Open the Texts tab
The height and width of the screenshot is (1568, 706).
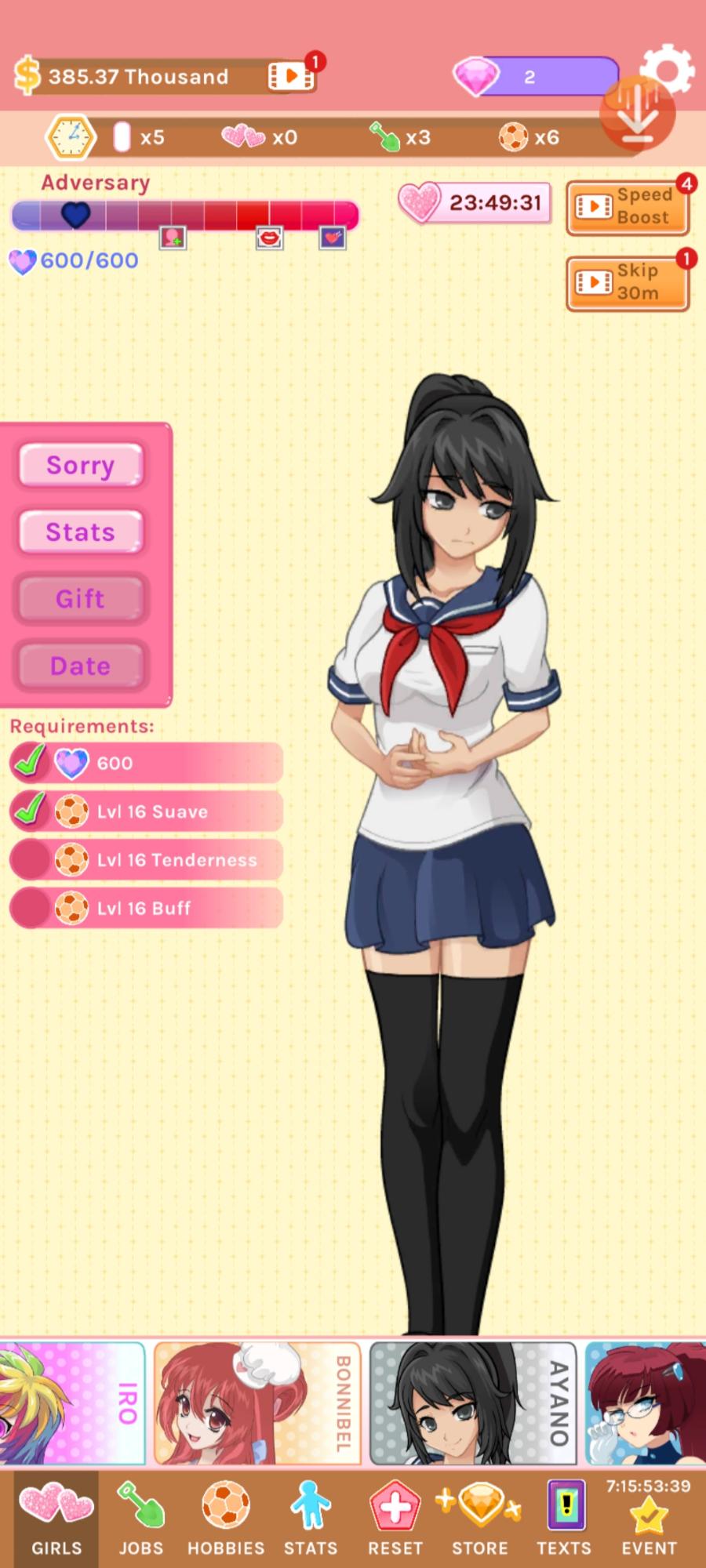564,1519
